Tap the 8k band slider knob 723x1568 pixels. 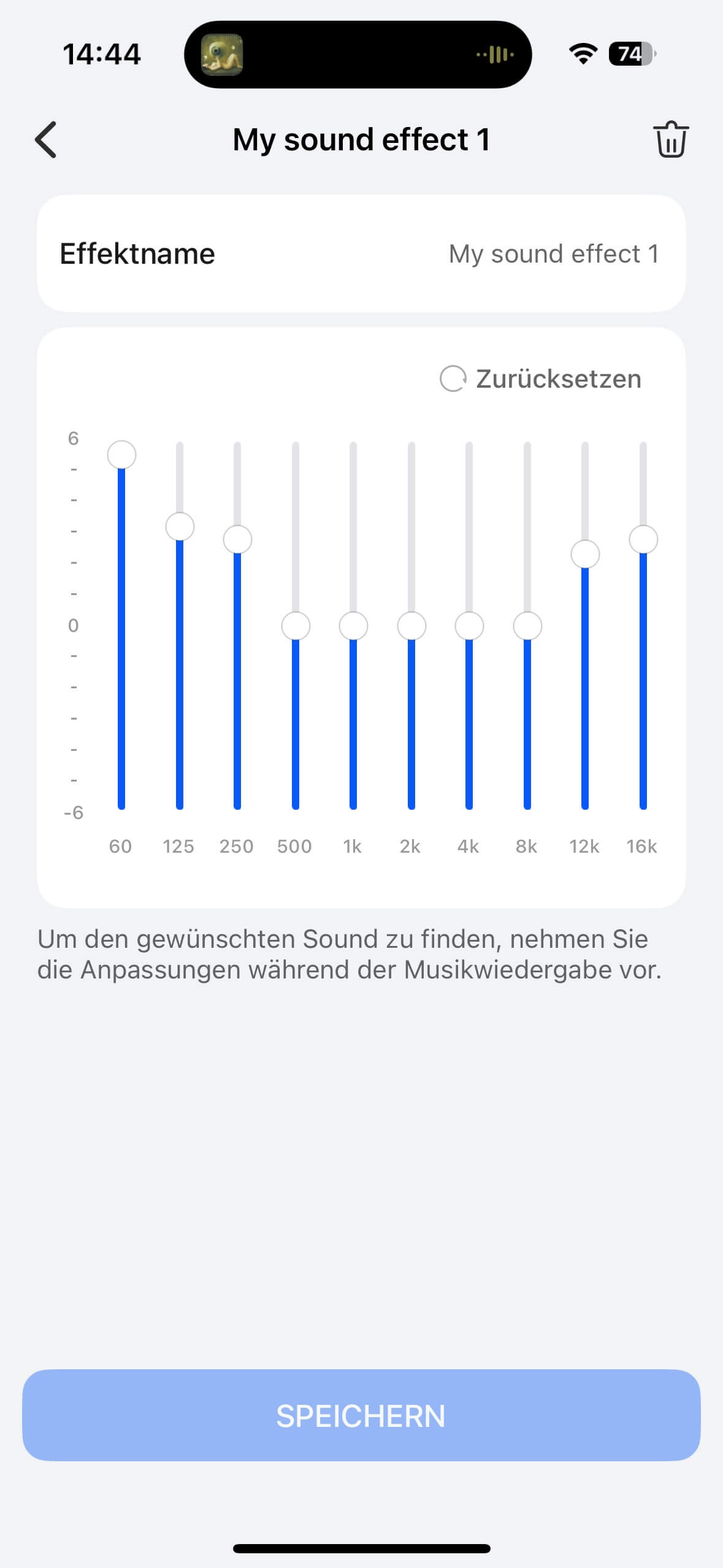click(527, 626)
